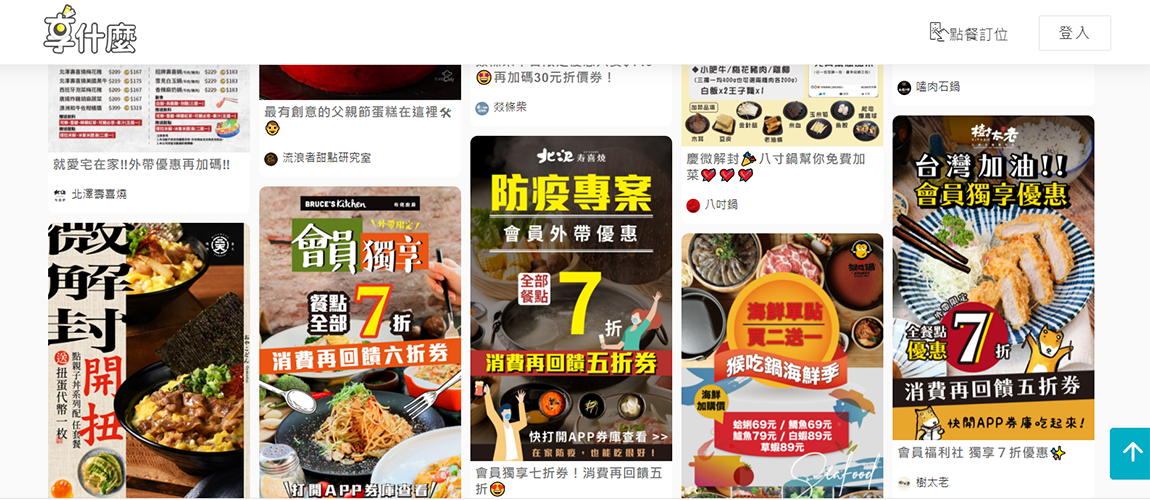
Task: Open Bruce's Kitchen 會員獨享 7折 card
Action: (x=360, y=340)
